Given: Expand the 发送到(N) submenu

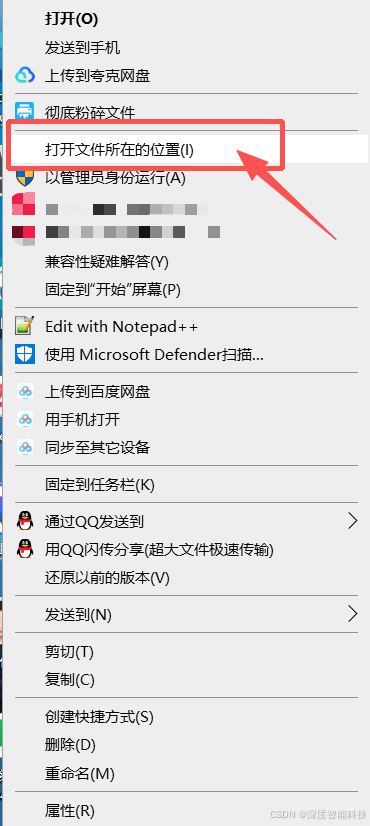Looking at the screenshot, I should [186, 614].
